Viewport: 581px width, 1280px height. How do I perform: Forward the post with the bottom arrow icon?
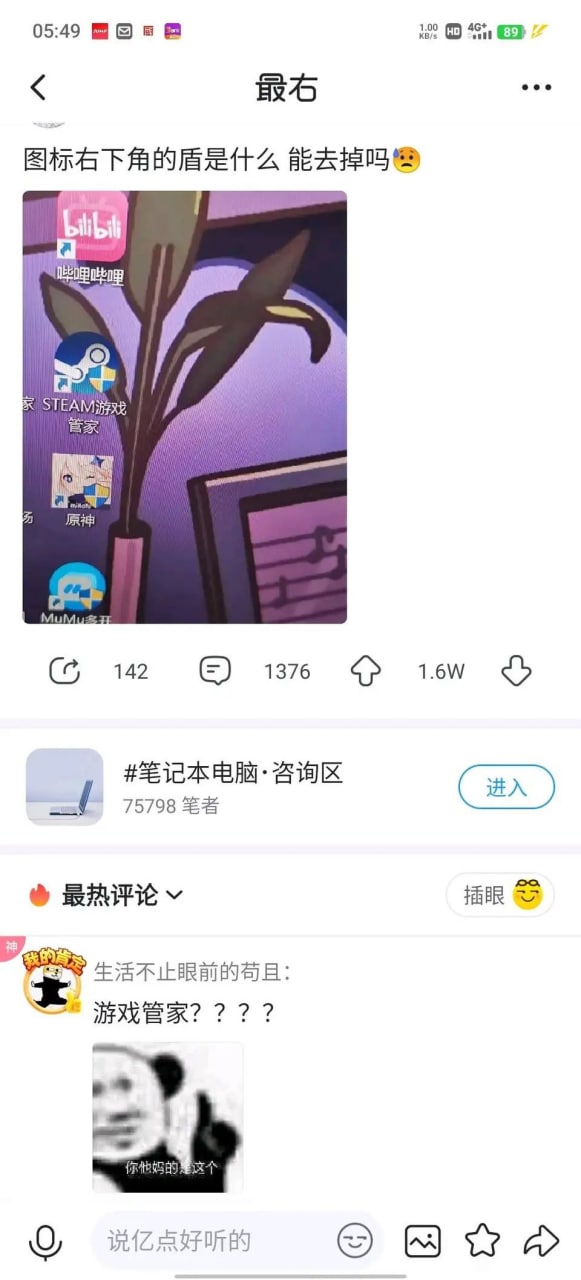541,1241
